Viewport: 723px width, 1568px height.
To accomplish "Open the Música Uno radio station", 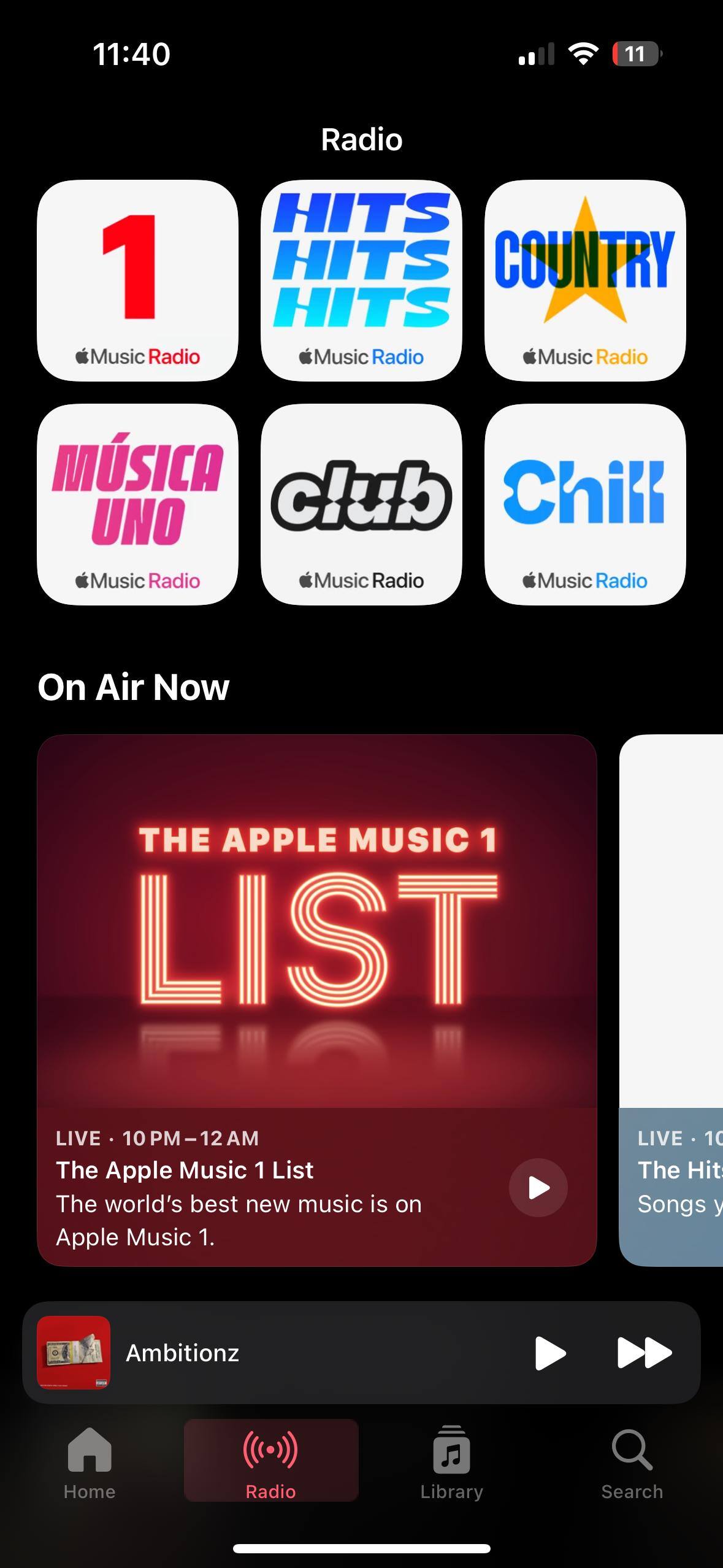I will point(137,504).
